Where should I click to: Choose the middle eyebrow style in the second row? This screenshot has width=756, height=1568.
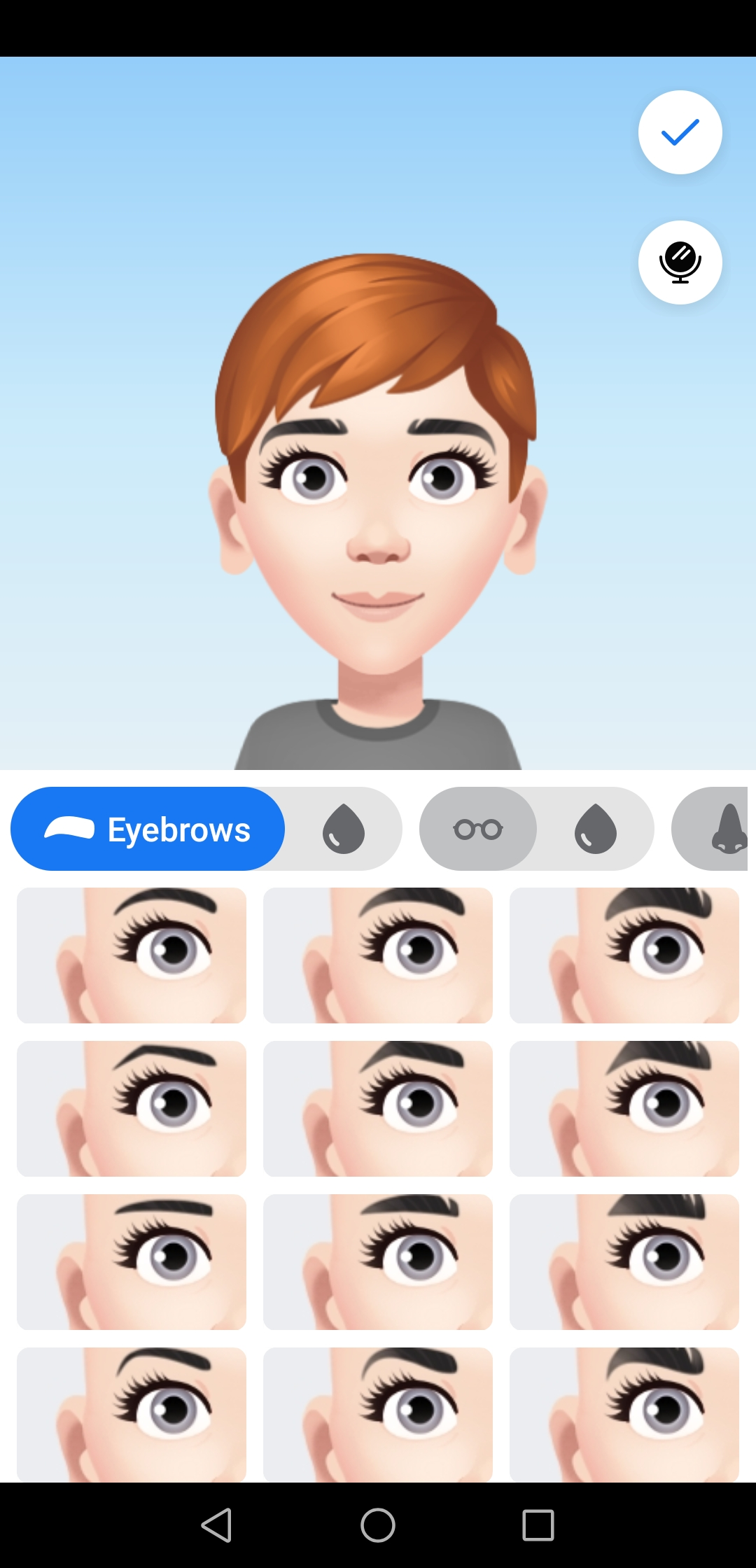378,1108
